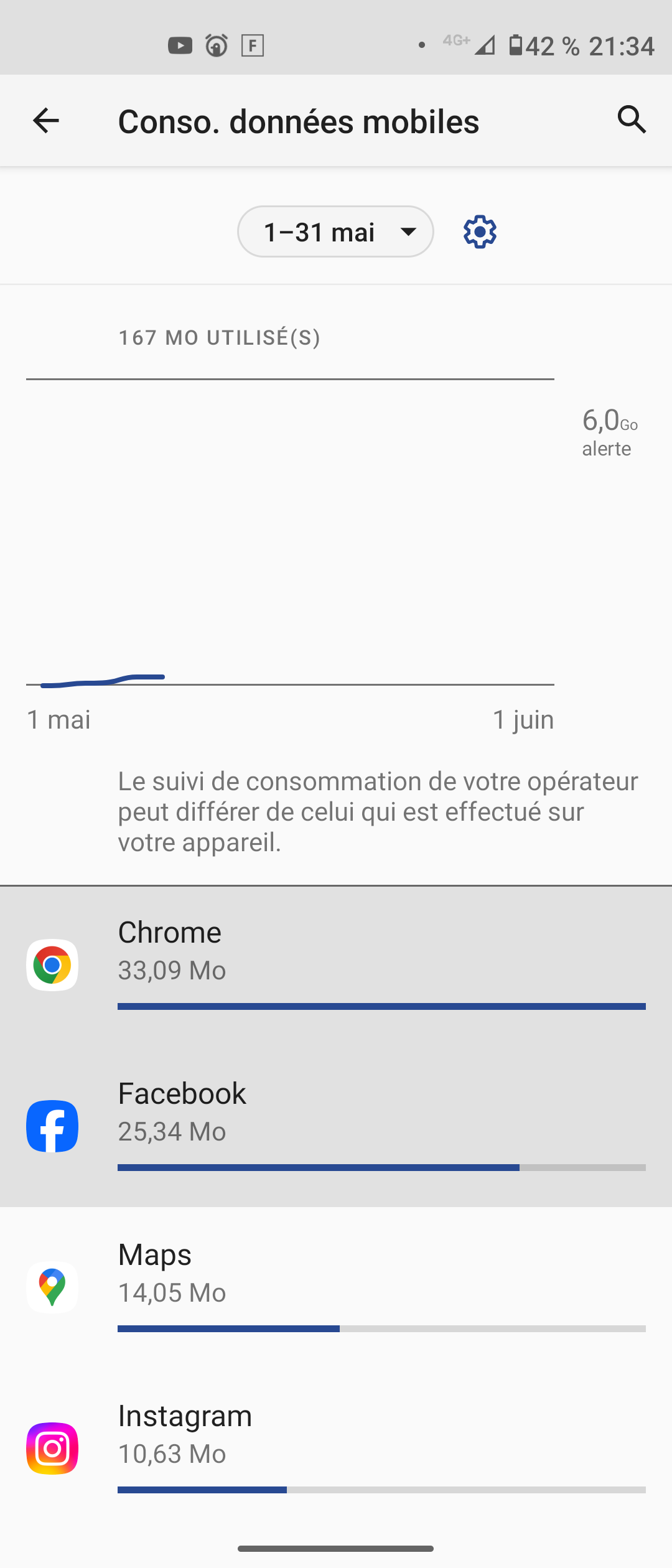Viewport: 672px width, 1568px height.
Task: View Facebook data usage details
Action: (336, 1126)
